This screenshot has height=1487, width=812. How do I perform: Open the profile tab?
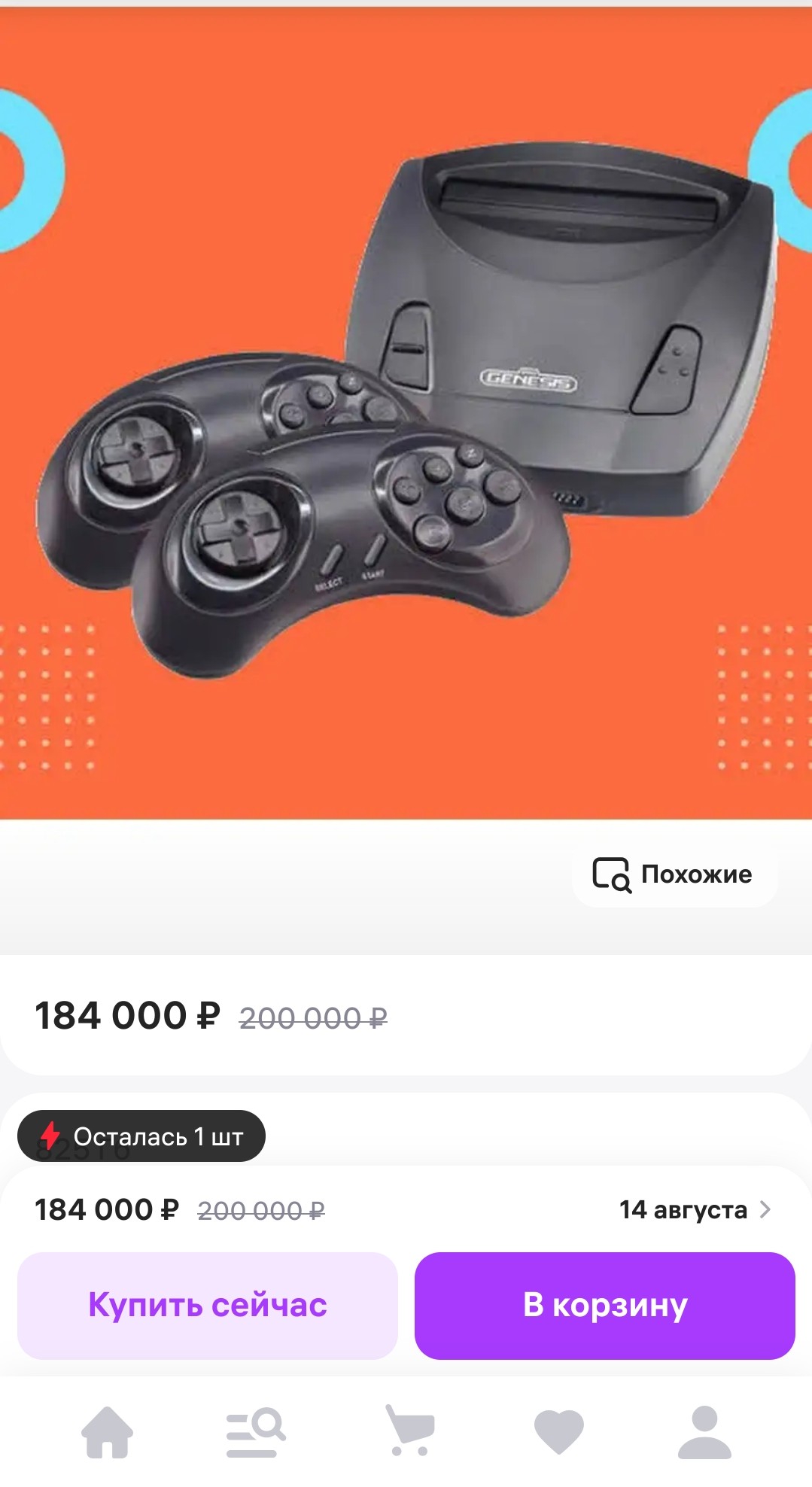704,1431
